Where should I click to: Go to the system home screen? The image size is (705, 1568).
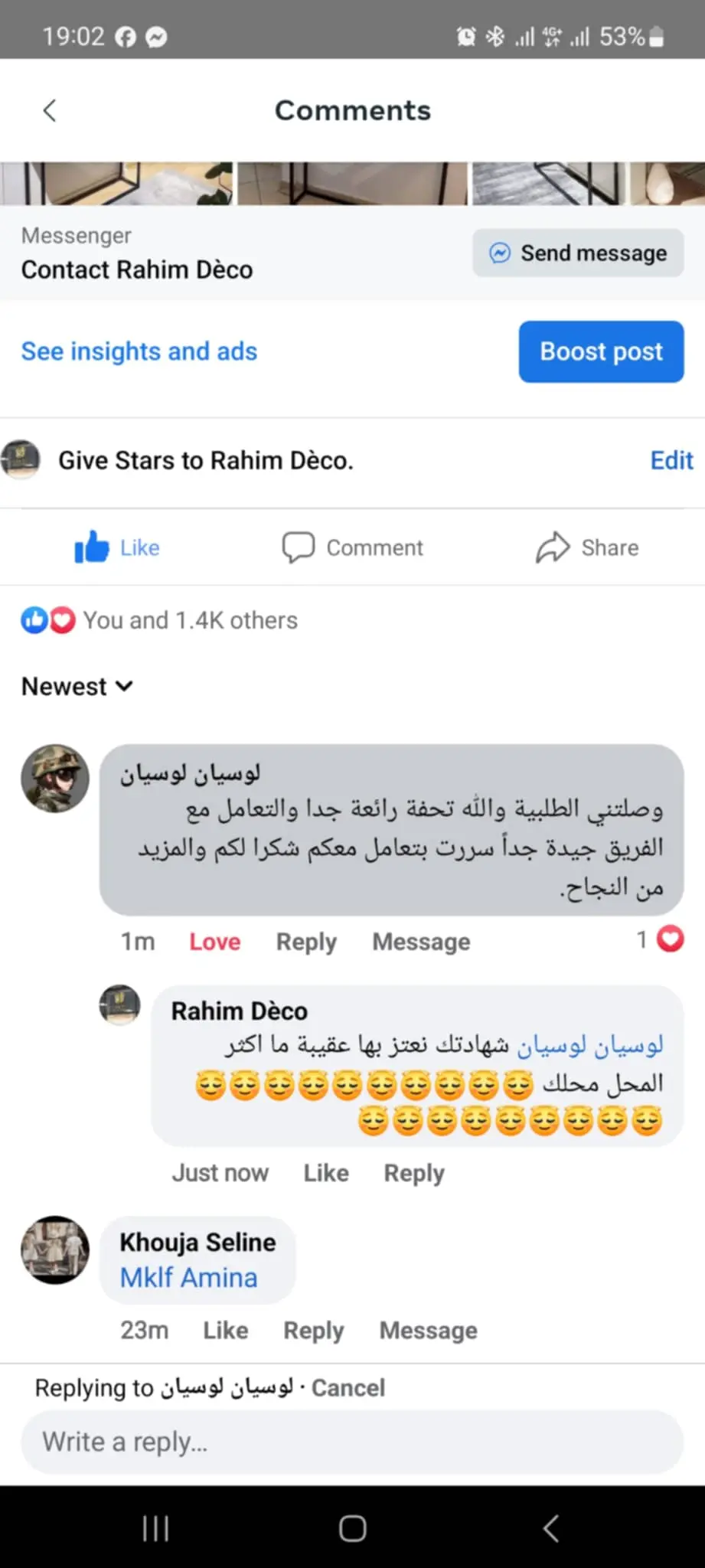click(352, 1528)
